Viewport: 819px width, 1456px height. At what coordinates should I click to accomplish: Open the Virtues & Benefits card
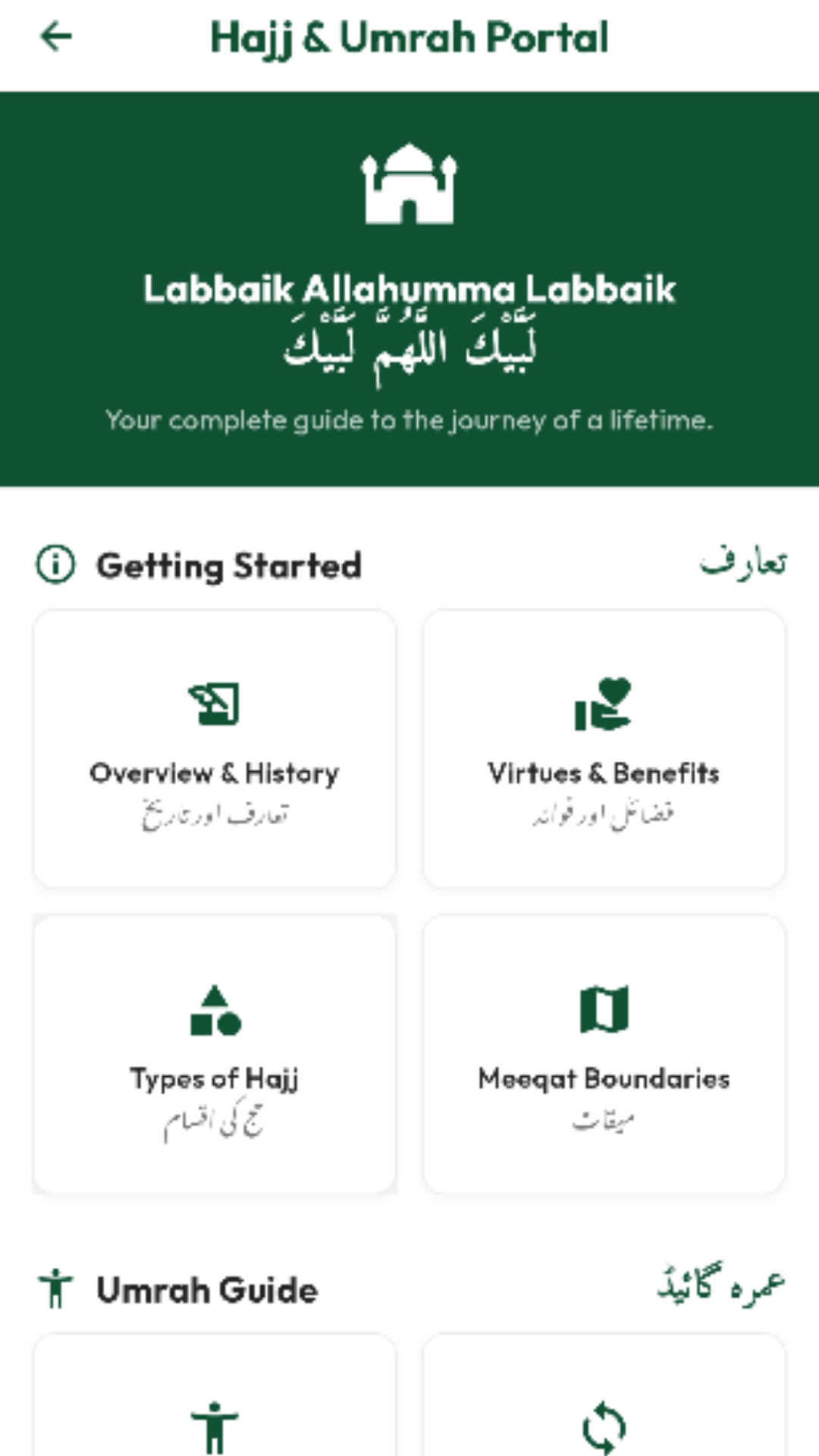(603, 747)
